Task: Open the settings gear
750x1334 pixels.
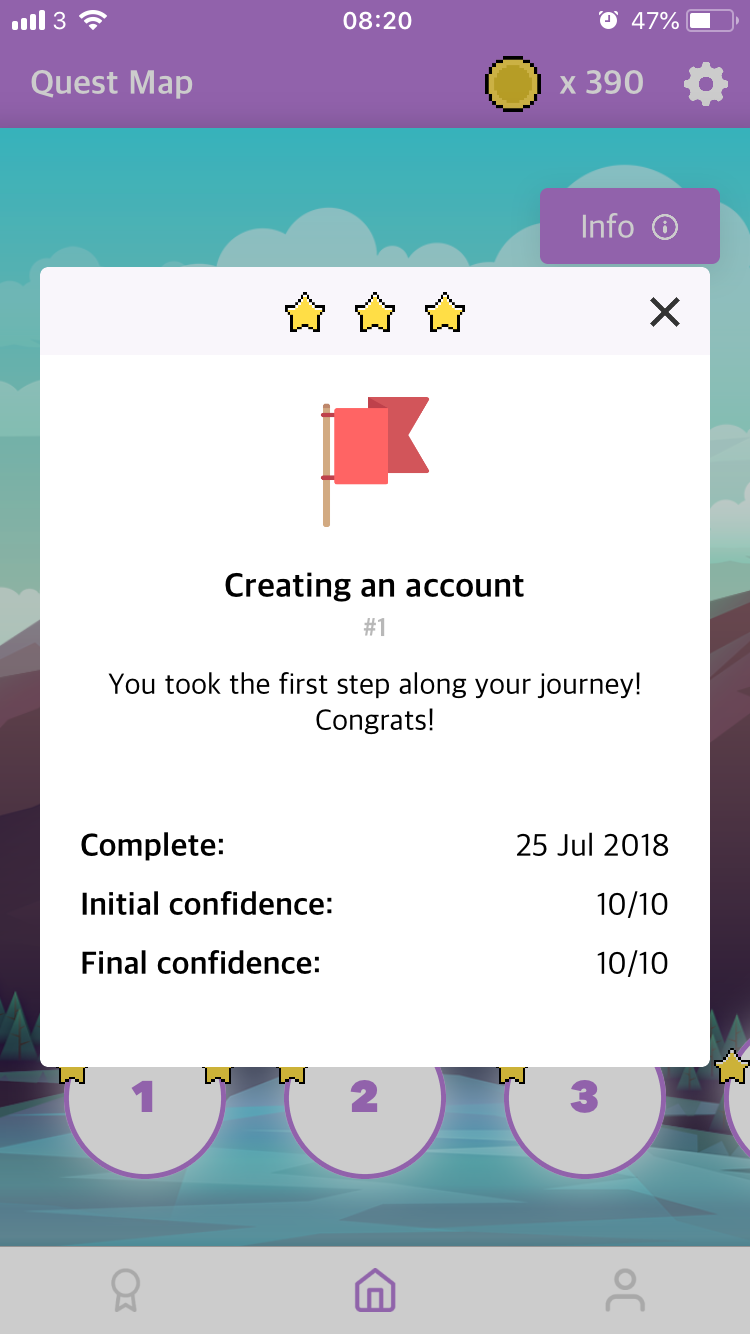Action: (x=705, y=84)
